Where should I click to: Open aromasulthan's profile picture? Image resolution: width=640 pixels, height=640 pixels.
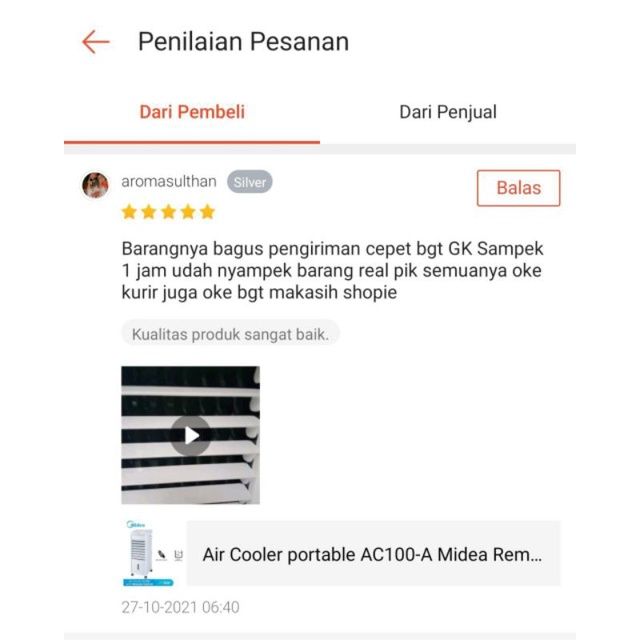pos(95,185)
